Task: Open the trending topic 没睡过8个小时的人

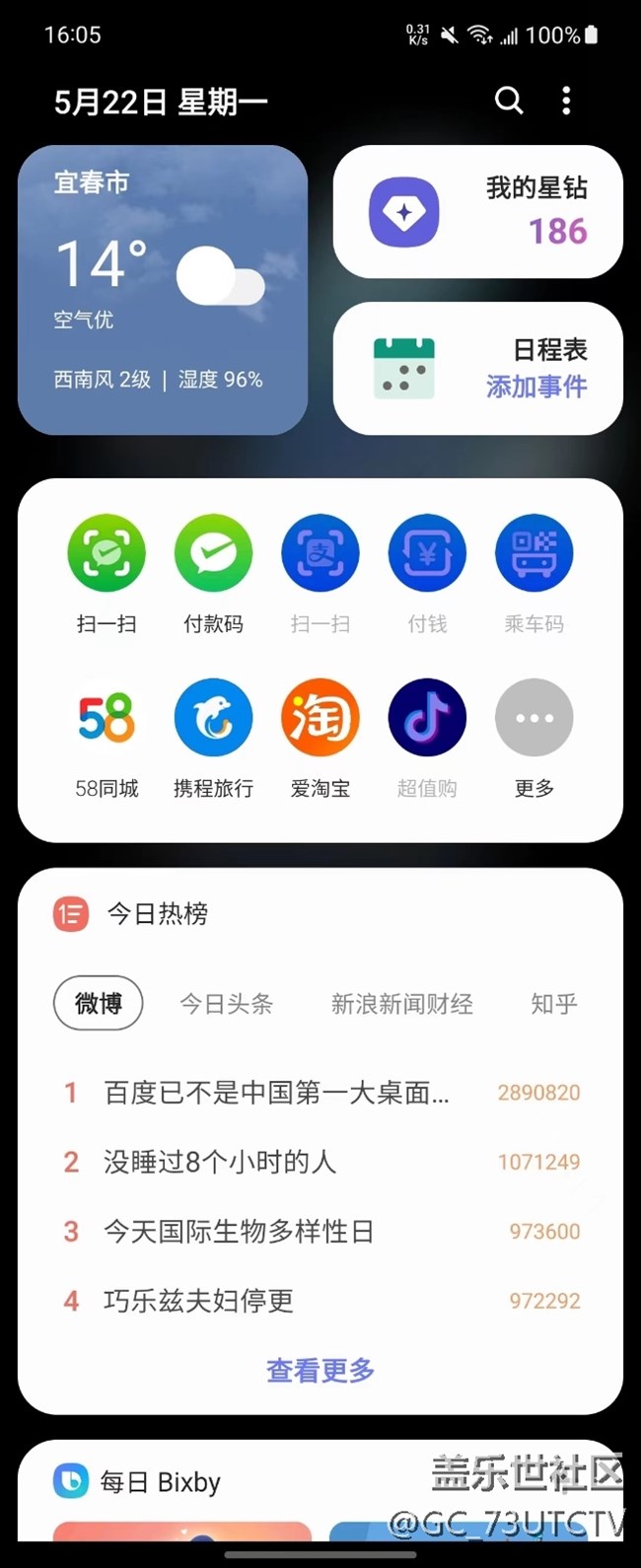Action: [220, 1162]
